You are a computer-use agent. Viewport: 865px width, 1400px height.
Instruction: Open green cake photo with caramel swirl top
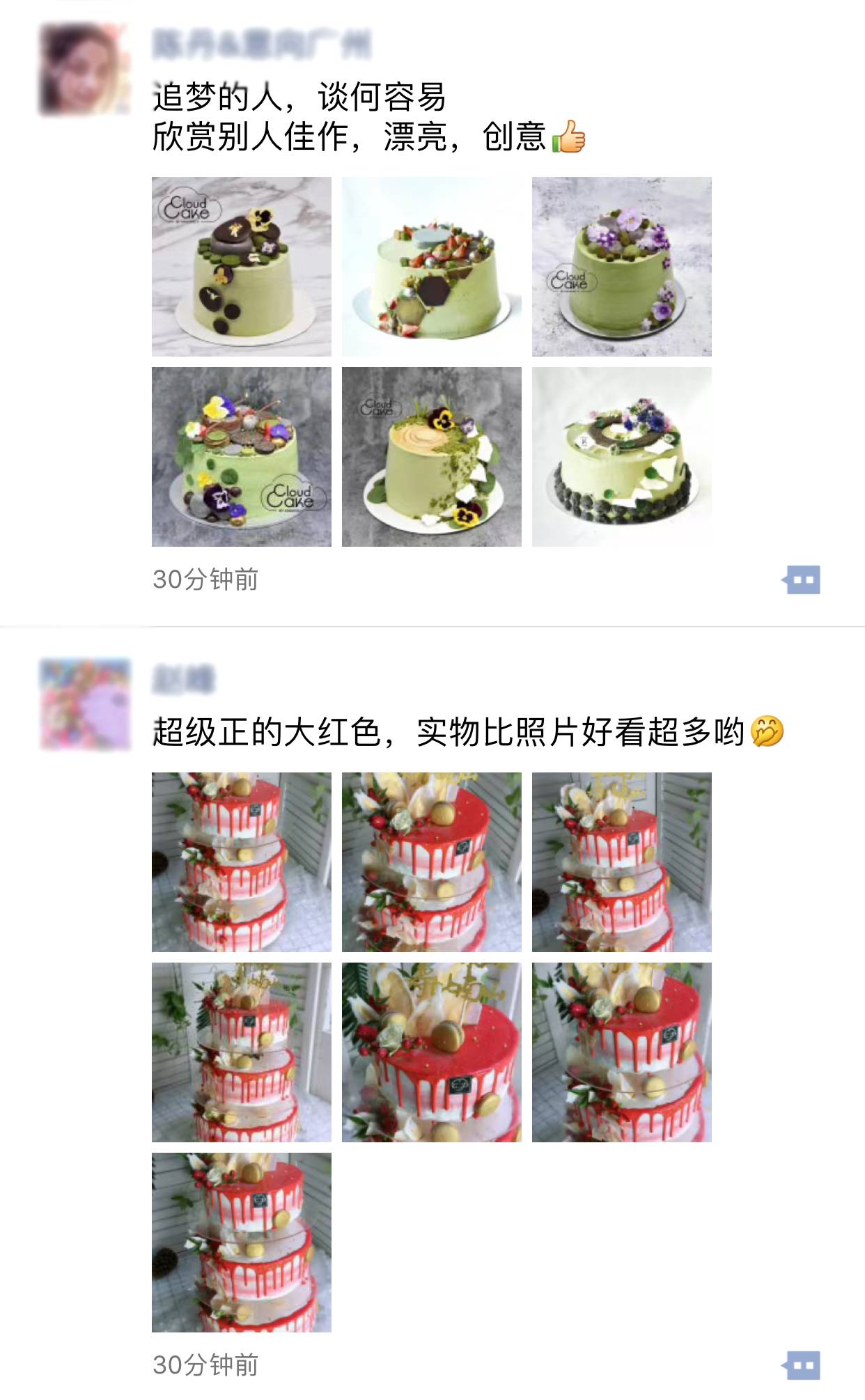coord(431,457)
